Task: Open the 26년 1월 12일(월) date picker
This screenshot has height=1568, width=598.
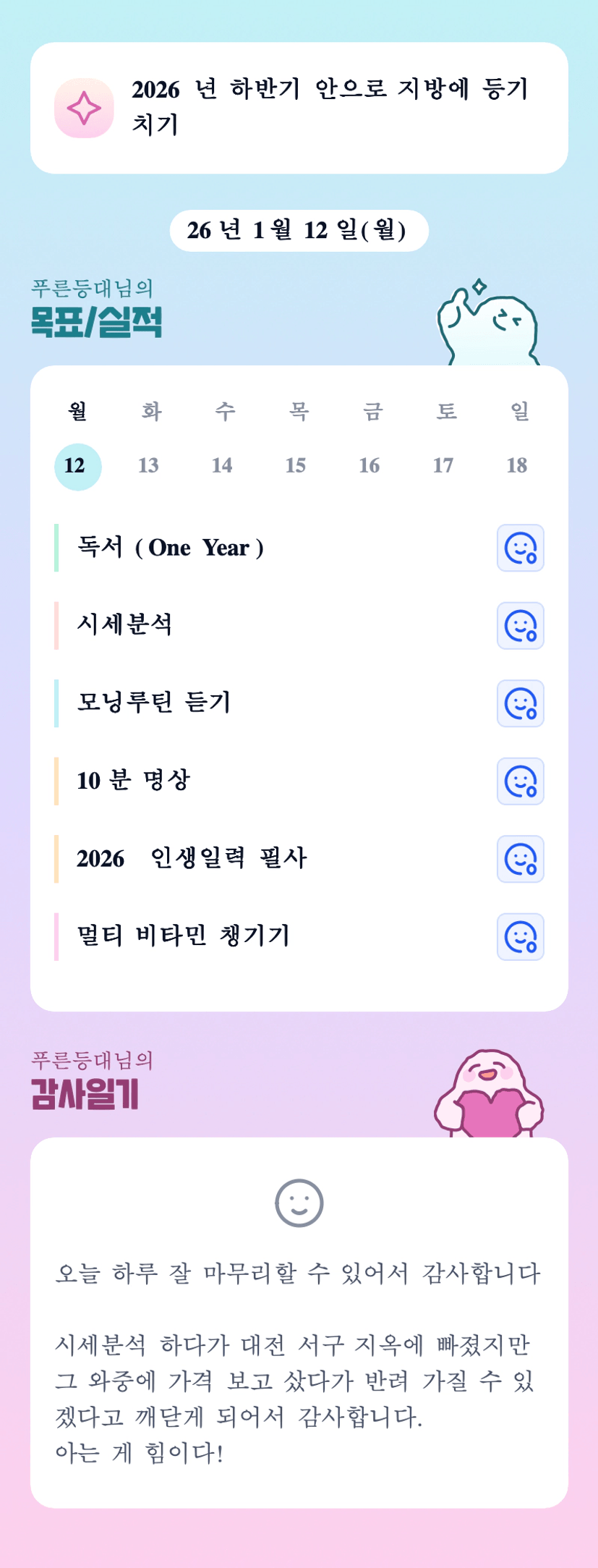Action: (299, 231)
